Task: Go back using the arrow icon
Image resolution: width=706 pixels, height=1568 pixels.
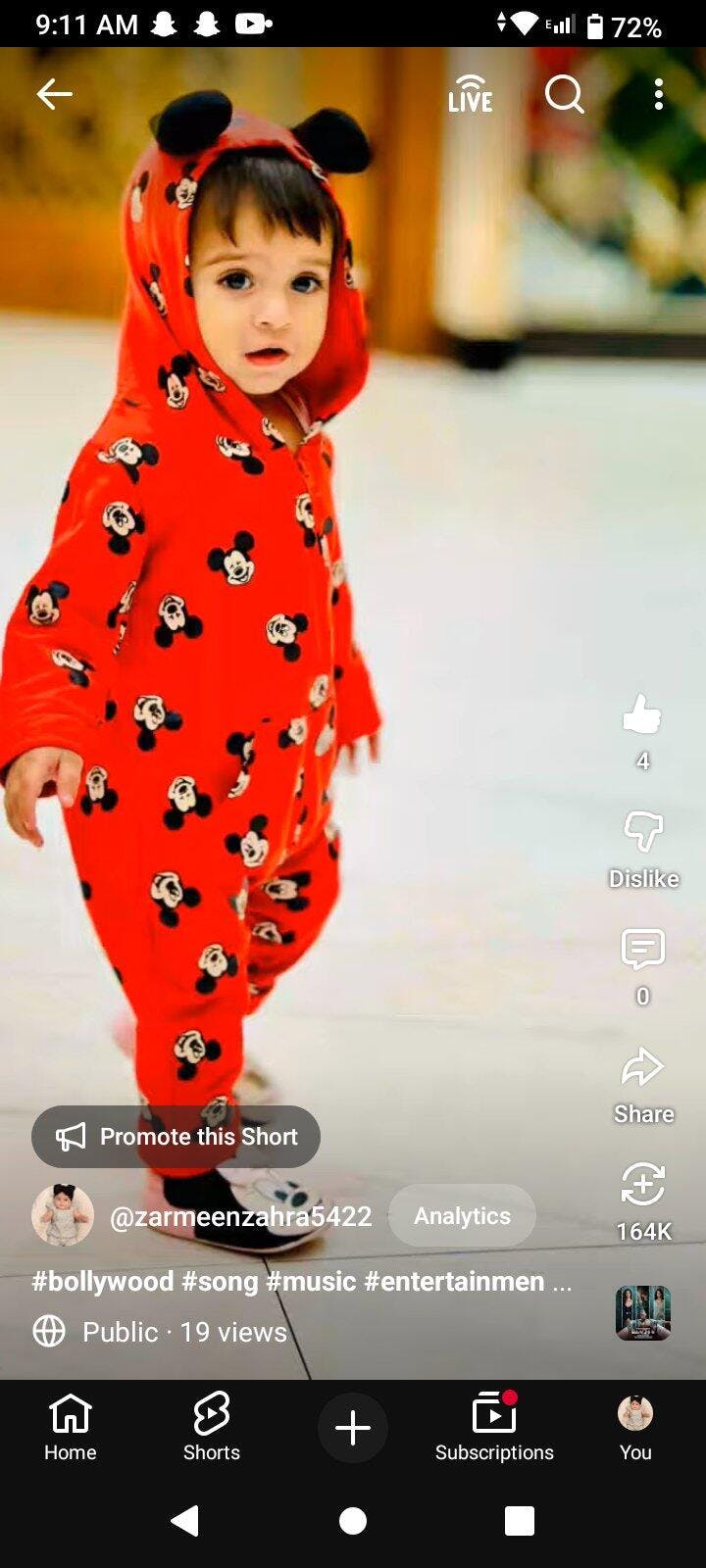Action: pyautogui.click(x=54, y=94)
